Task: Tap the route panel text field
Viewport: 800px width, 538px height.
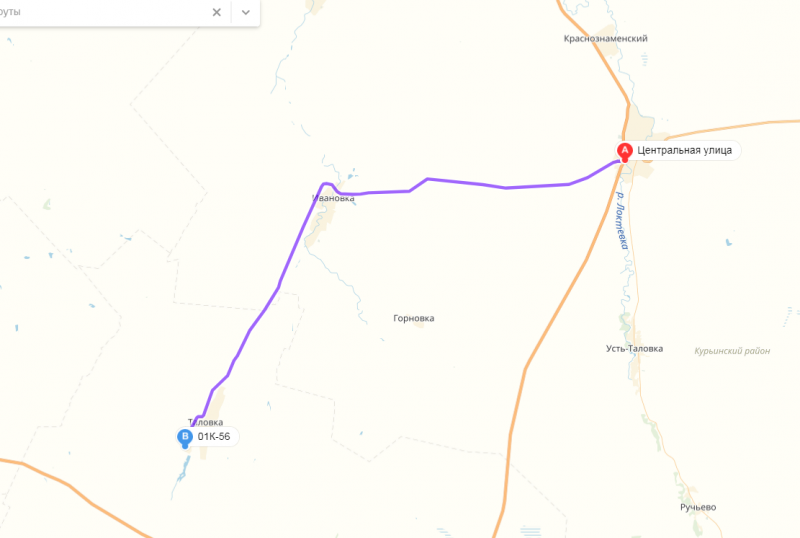Action: pos(100,12)
